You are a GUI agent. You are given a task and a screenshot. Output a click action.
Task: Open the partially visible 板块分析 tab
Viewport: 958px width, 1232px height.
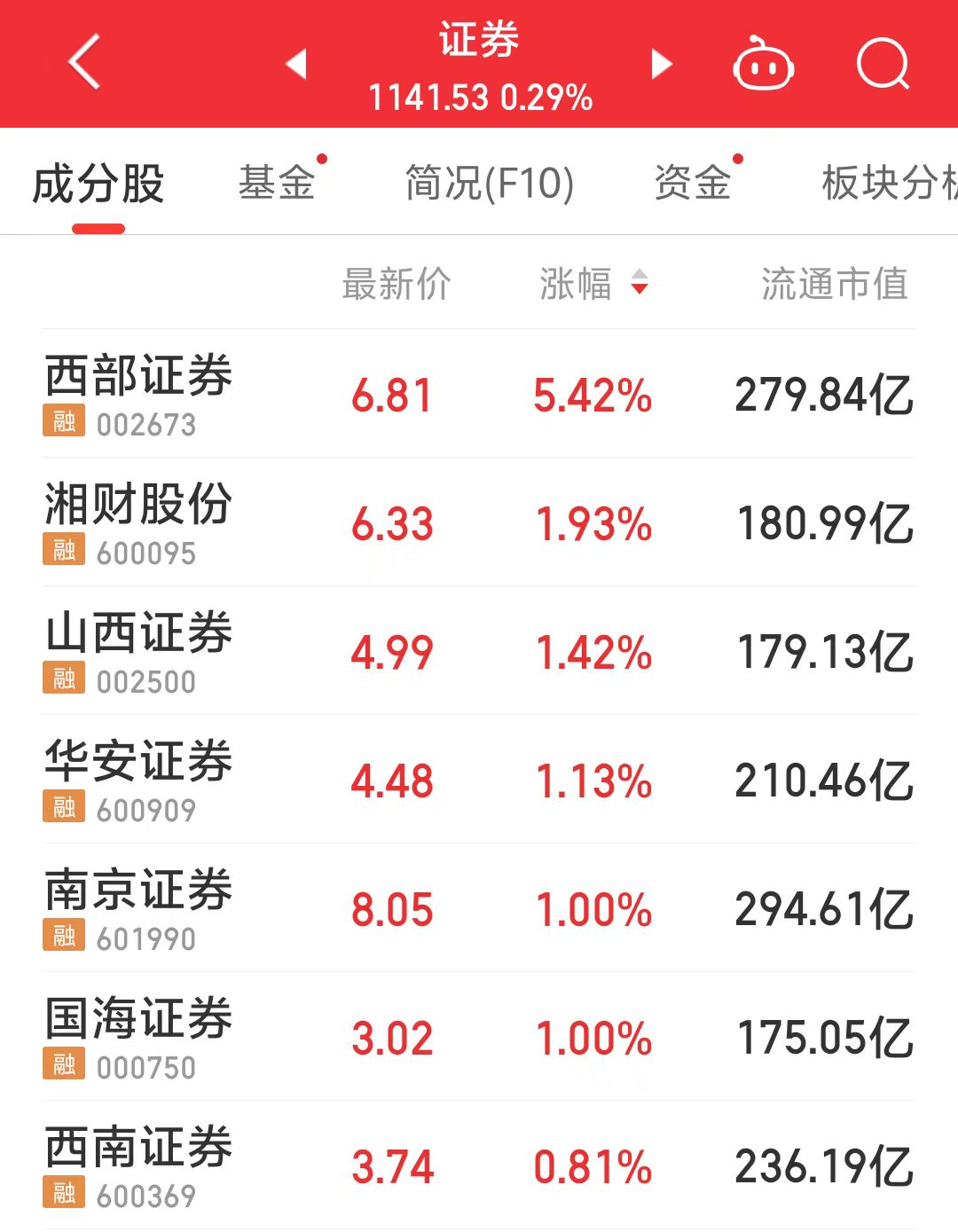tap(889, 183)
